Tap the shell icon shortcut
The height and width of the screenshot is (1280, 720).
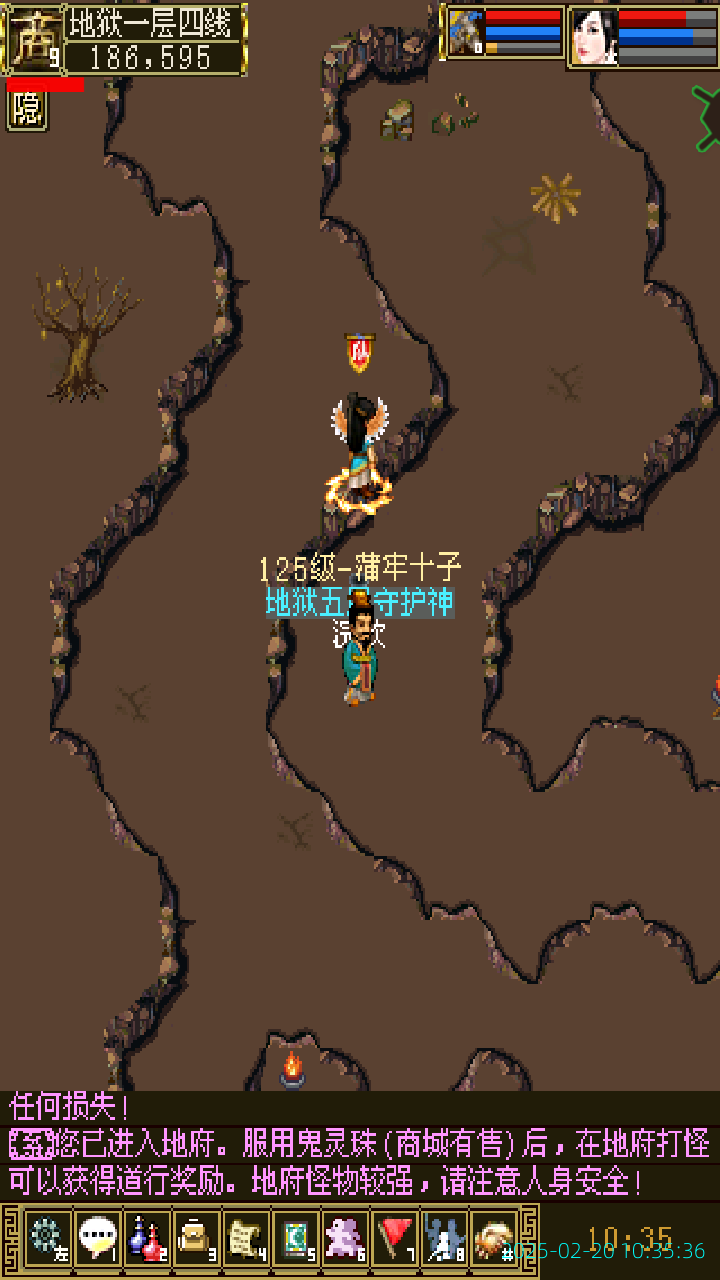coord(494,1238)
